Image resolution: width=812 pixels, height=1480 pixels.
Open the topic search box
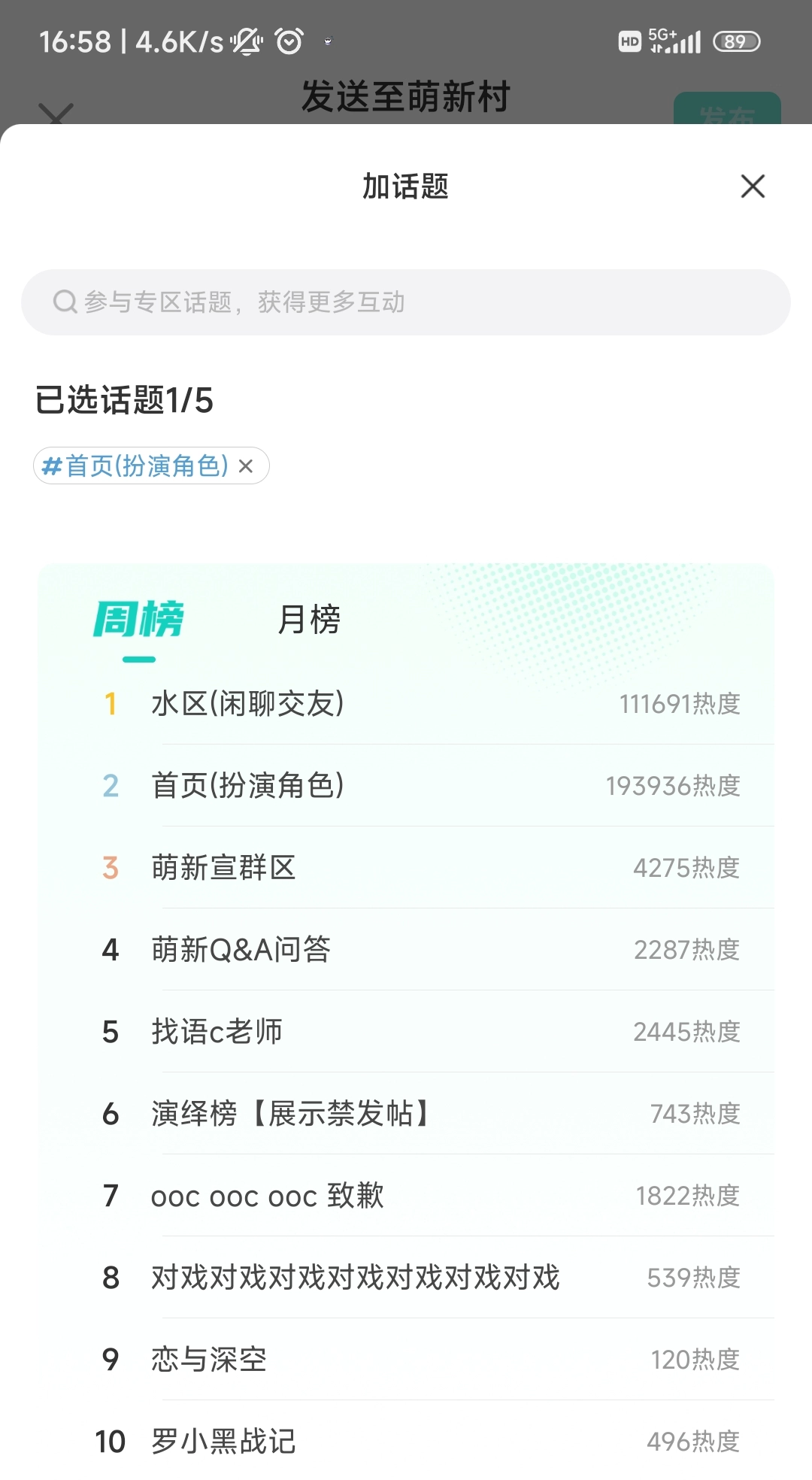click(406, 302)
